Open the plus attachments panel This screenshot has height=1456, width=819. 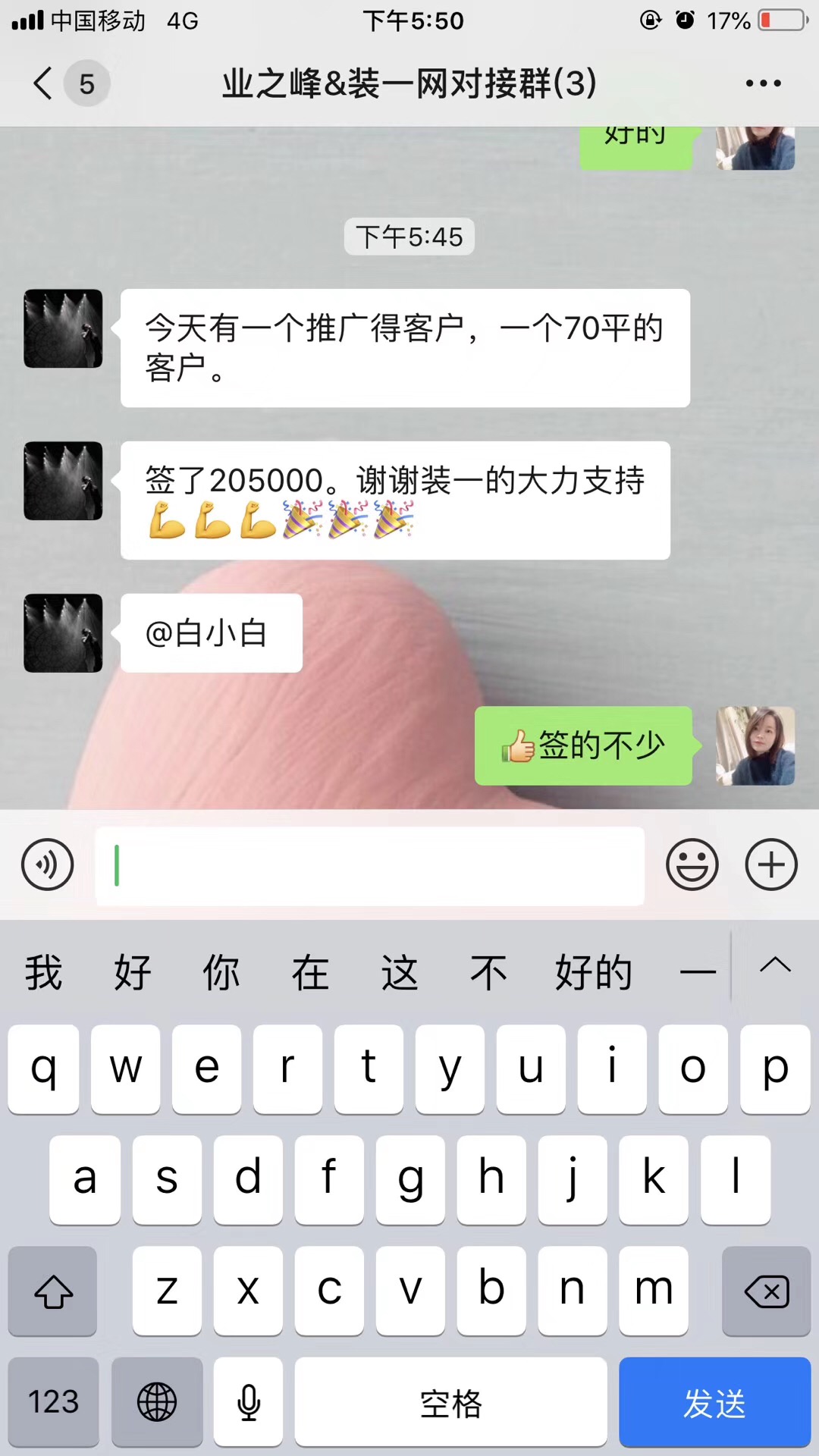pyautogui.click(x=771, y=864)
